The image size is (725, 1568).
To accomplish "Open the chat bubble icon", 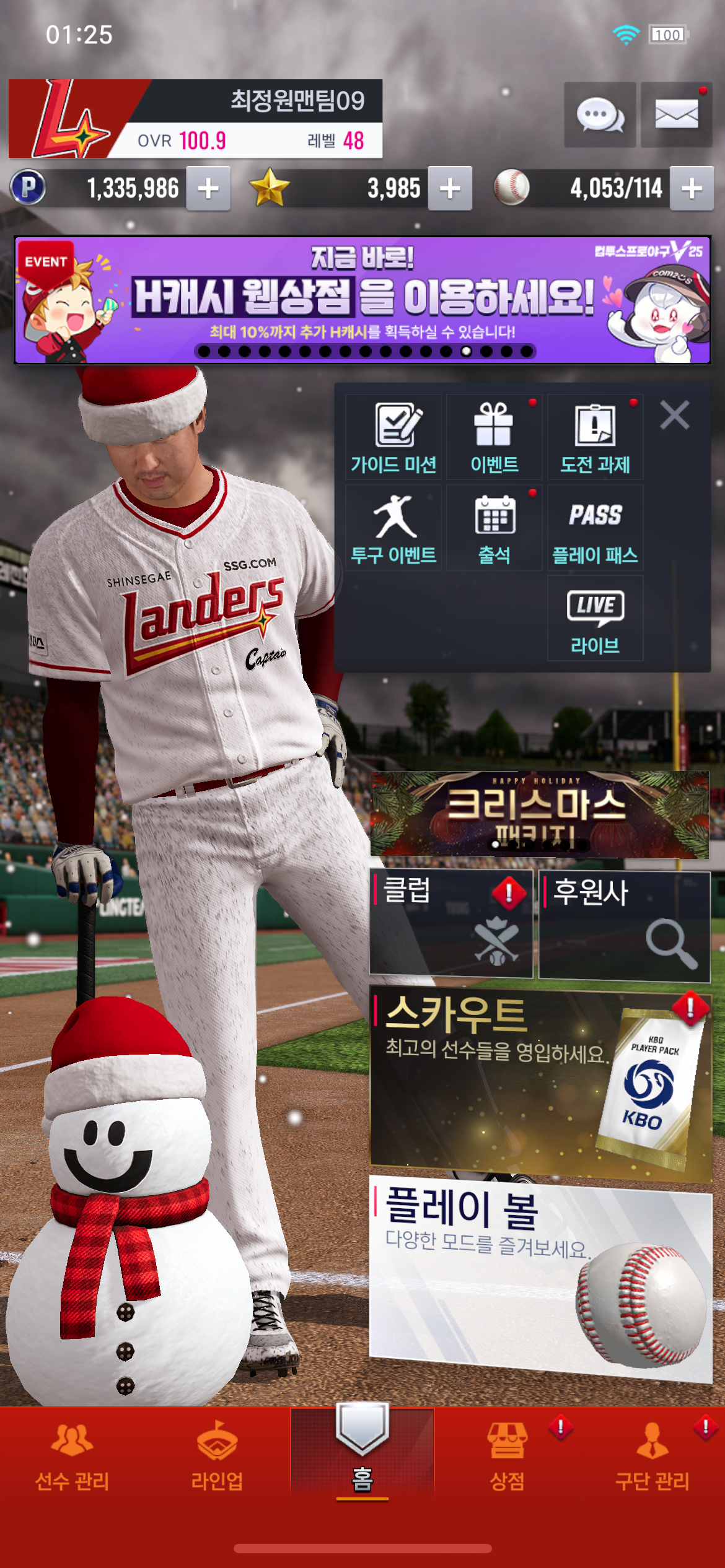I will (599, 115).
